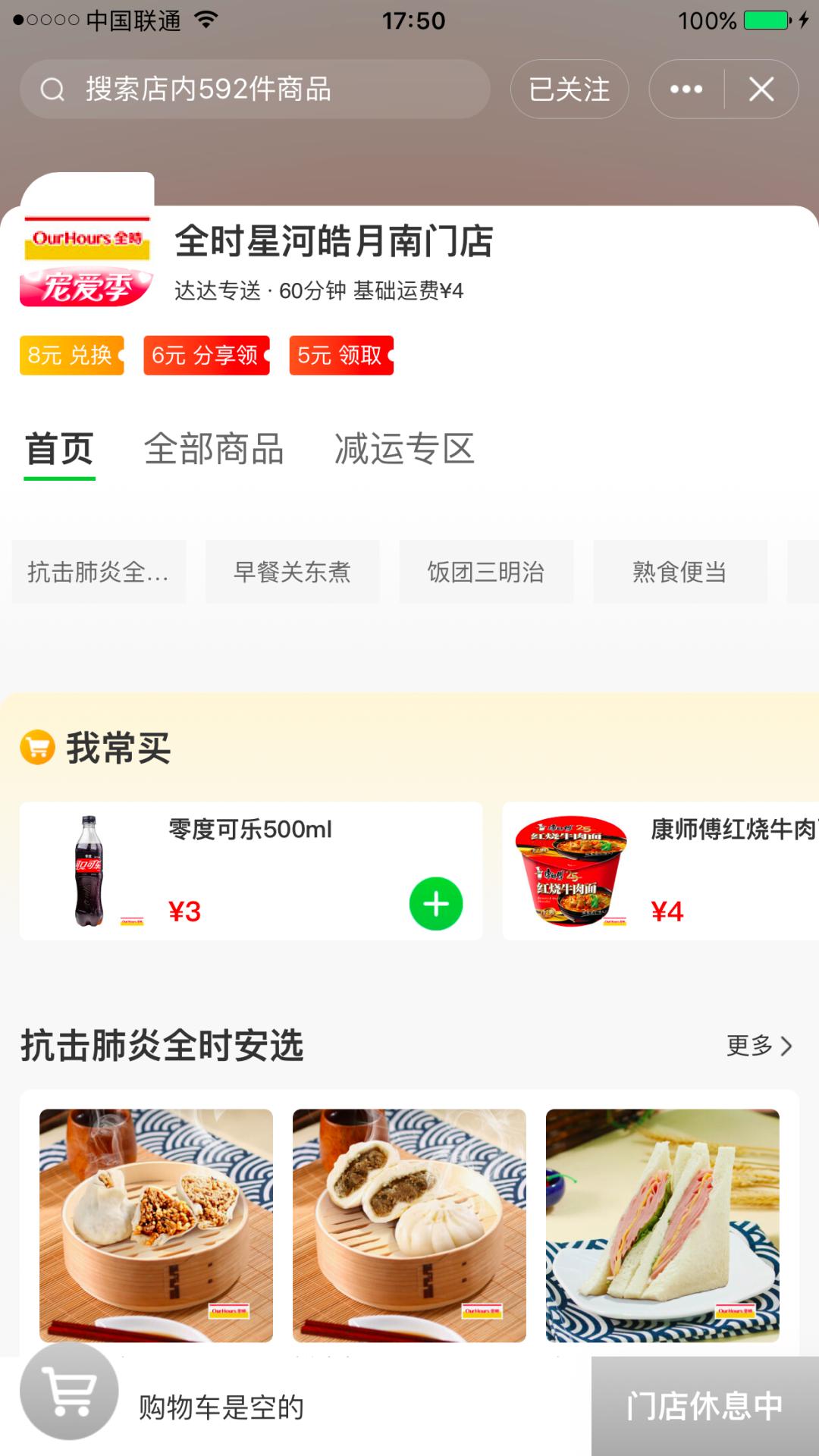Tap the OurHours store logo
This screenshot has height=1456, width=819.
(86, 262)
